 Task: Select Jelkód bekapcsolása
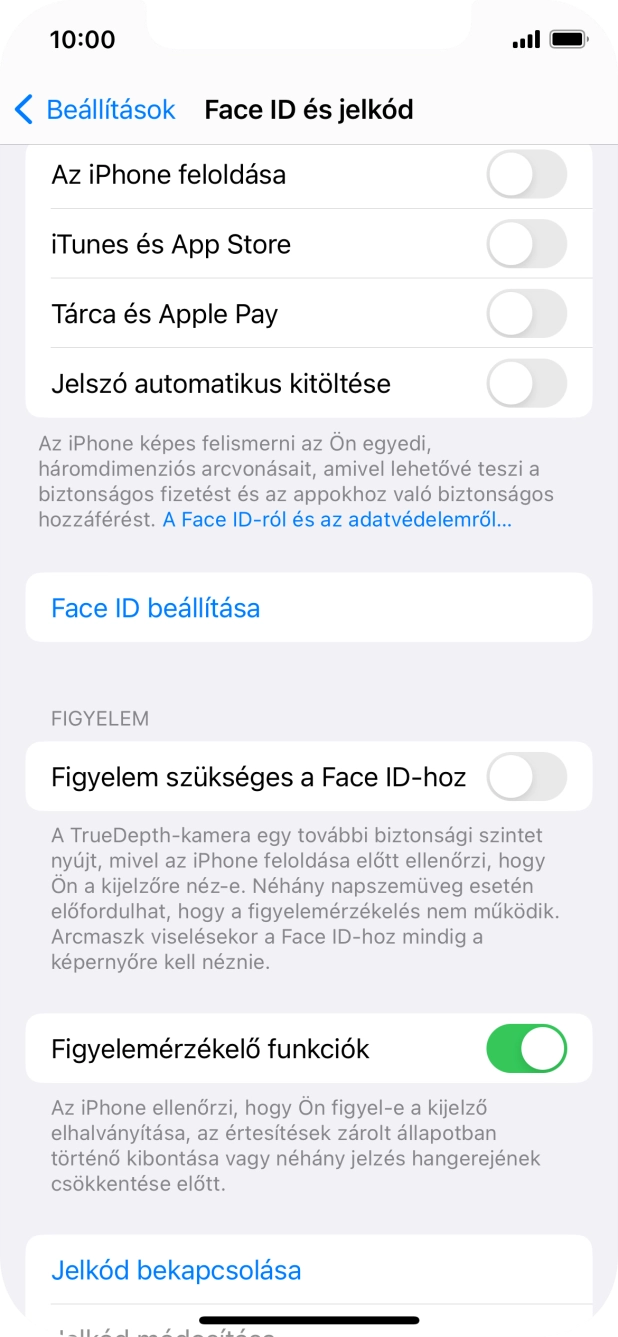pyautogui.click(x=176, y=1271)
